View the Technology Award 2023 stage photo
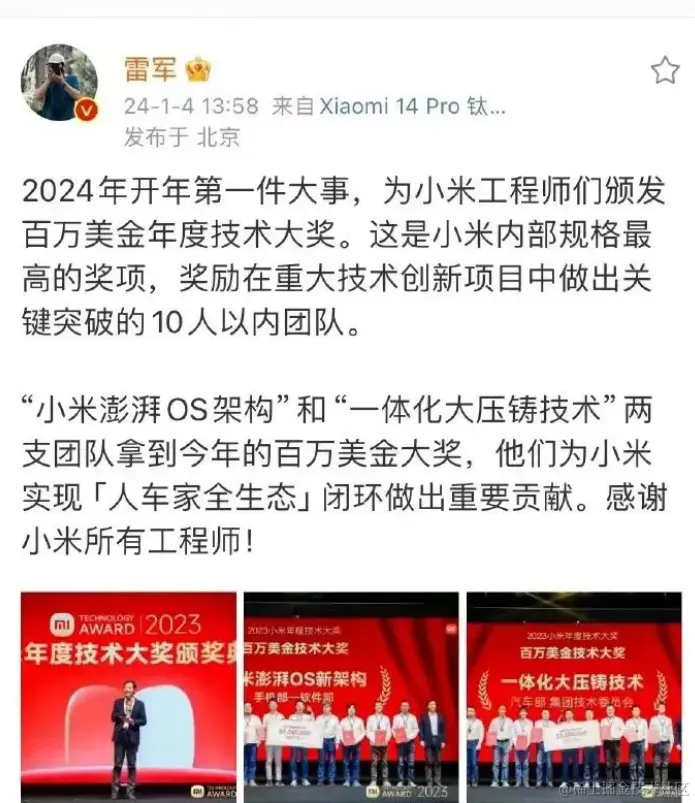Viewport: 695px width, 803px height. (128, 695)
